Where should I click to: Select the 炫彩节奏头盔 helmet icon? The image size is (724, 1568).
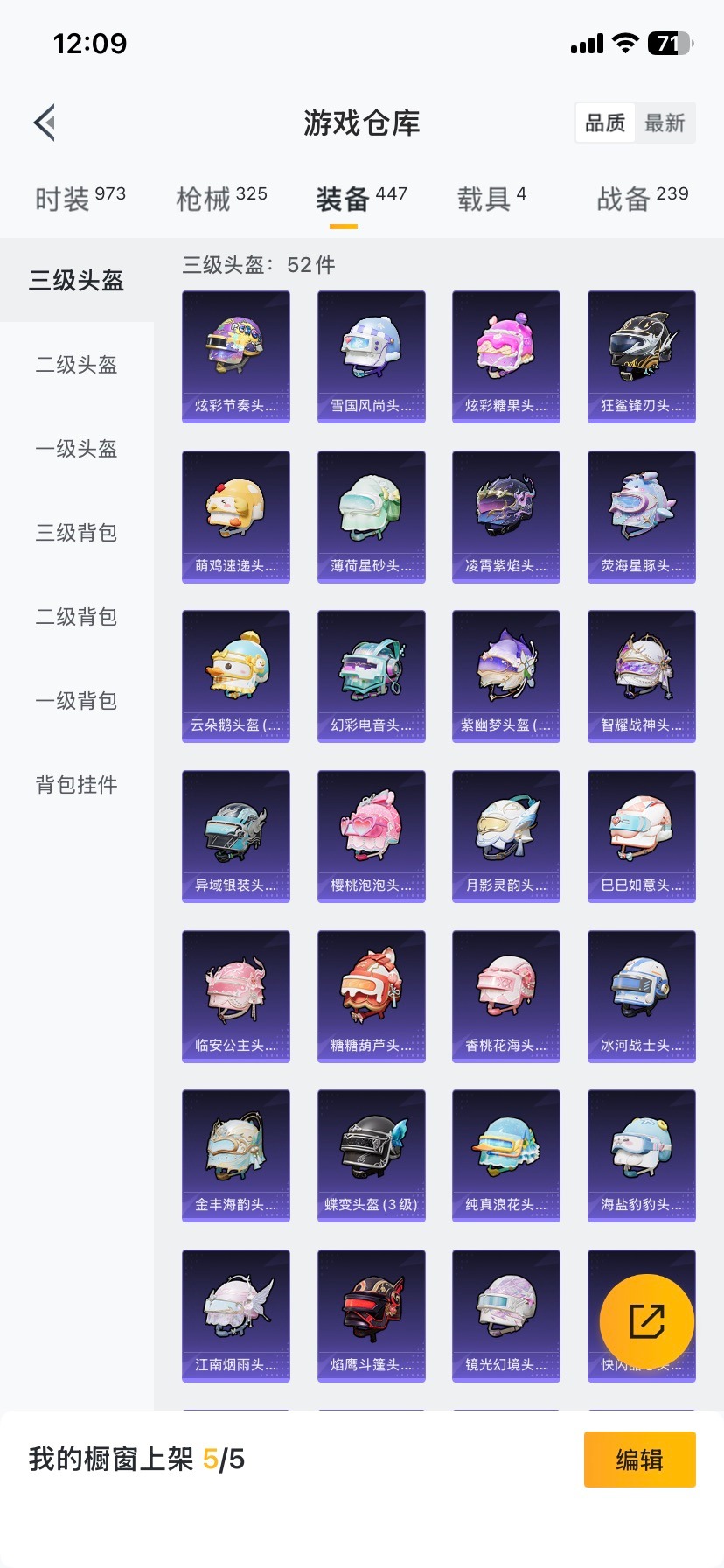[x=235, y=346]
